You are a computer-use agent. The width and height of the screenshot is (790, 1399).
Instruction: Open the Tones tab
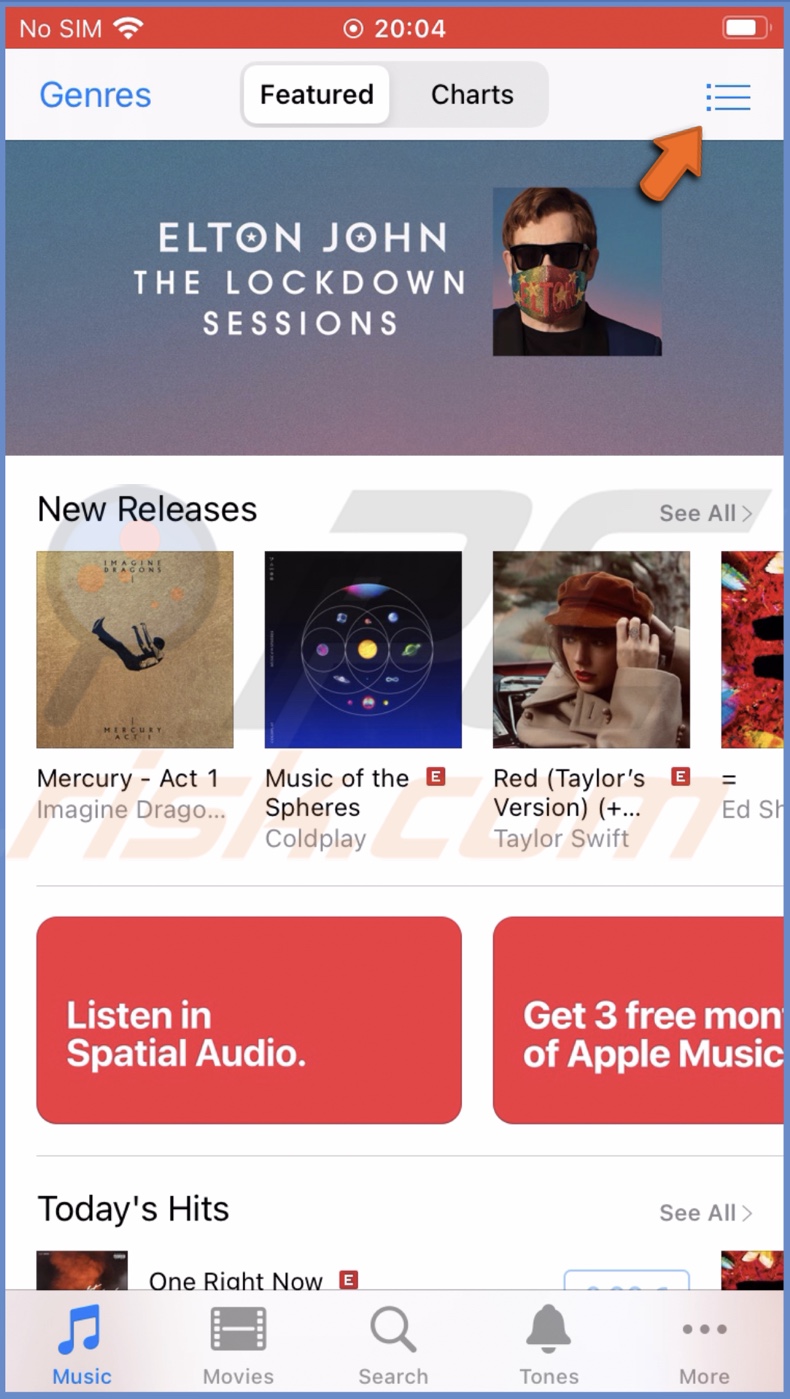click(549, 1345)
